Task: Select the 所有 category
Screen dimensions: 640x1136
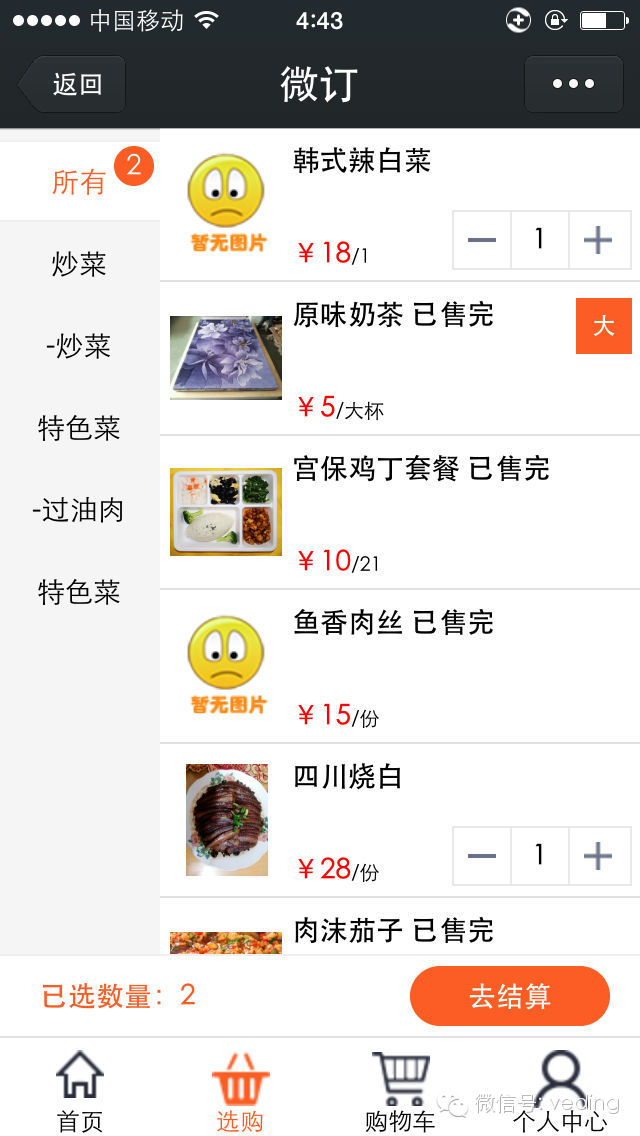Action: [79, 182]
